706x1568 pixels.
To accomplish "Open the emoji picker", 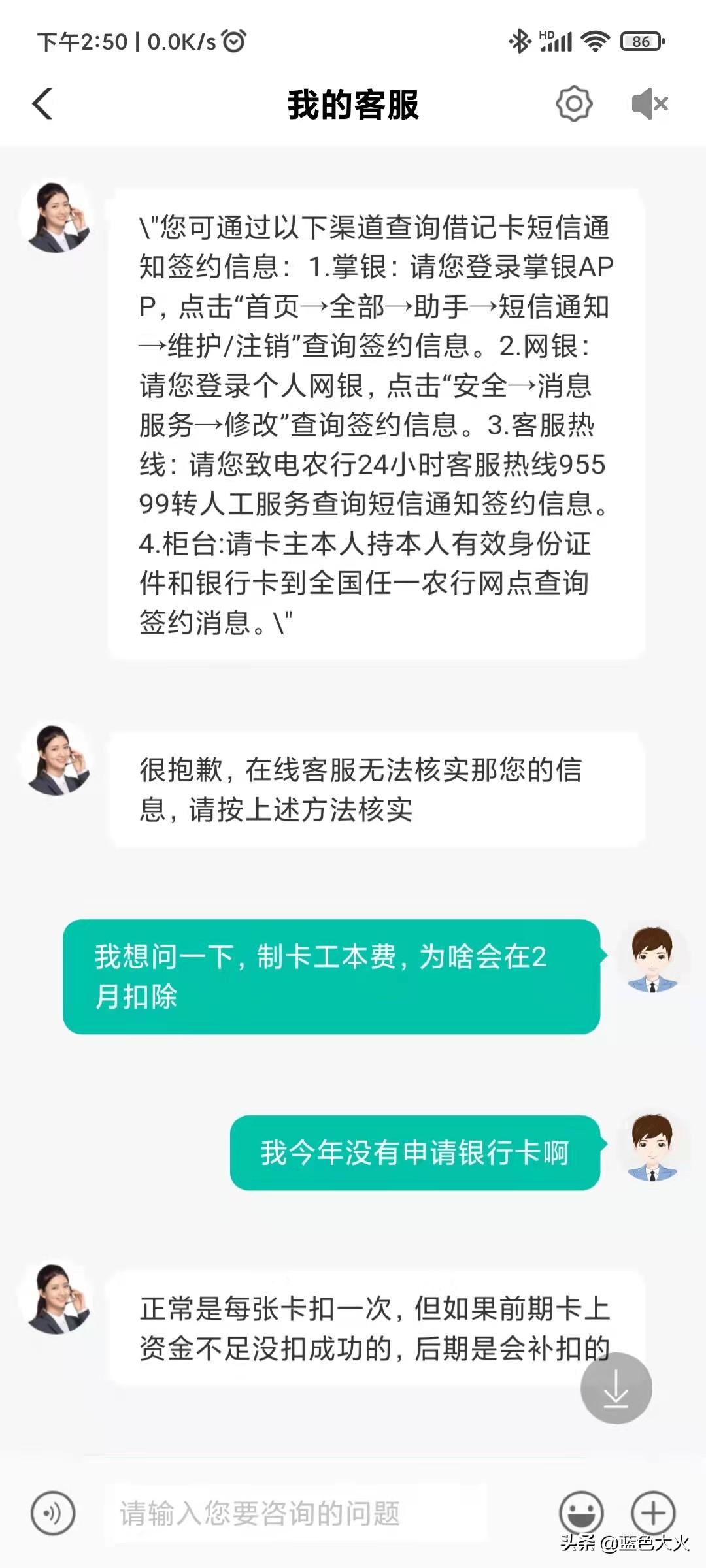I will click(x=581, y=1513).
